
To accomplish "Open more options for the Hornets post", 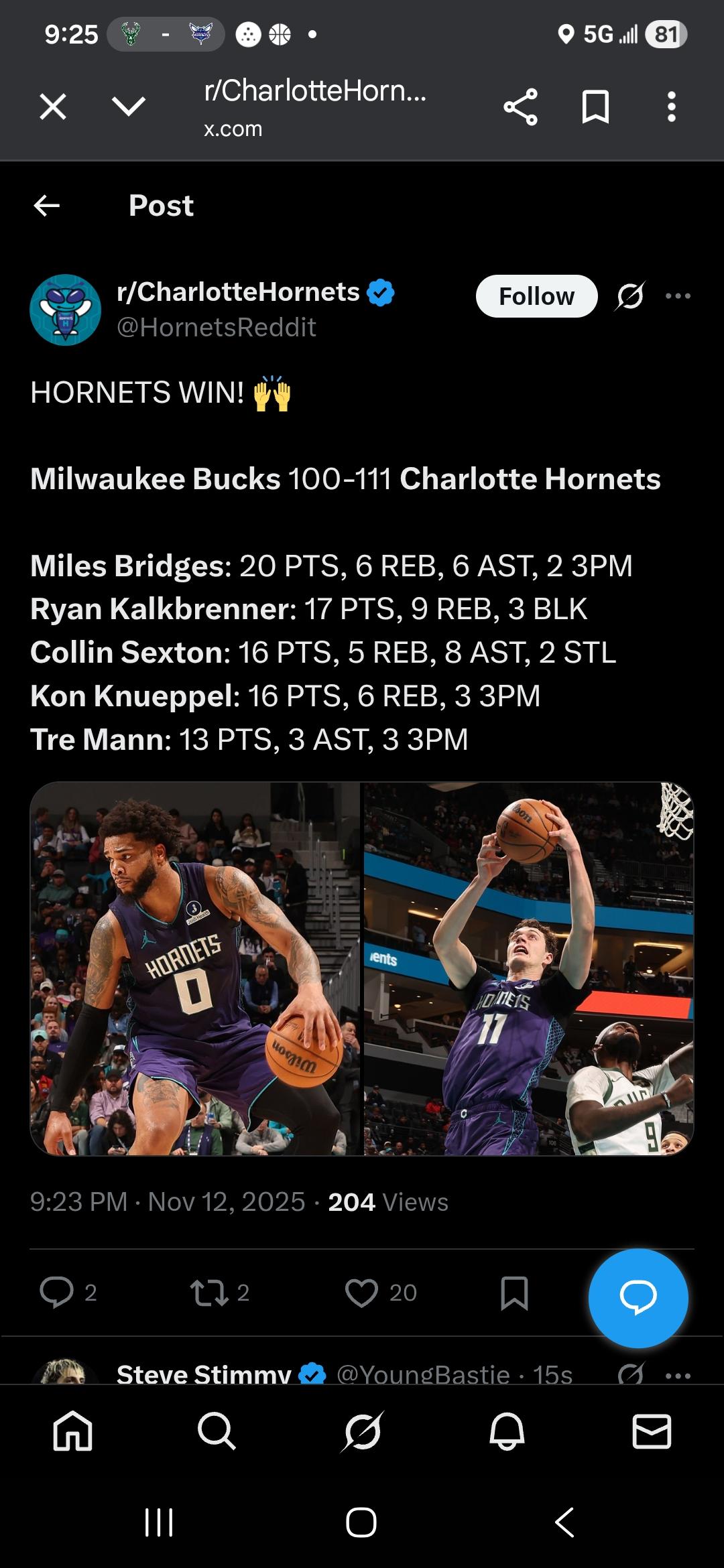I will click(678, 296).
